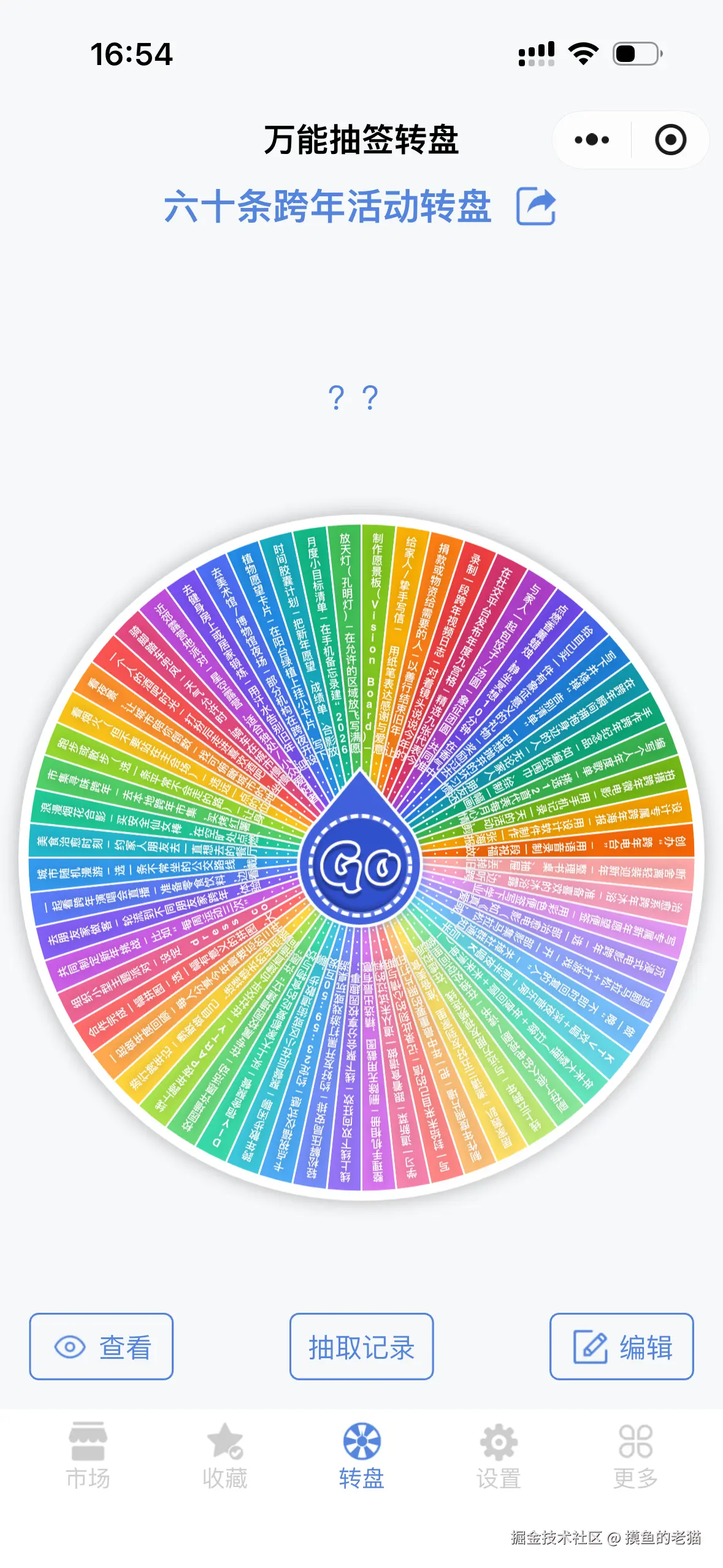Open the 抽取记录 record list
The image size is (723, 1568).
(361, 1347)
